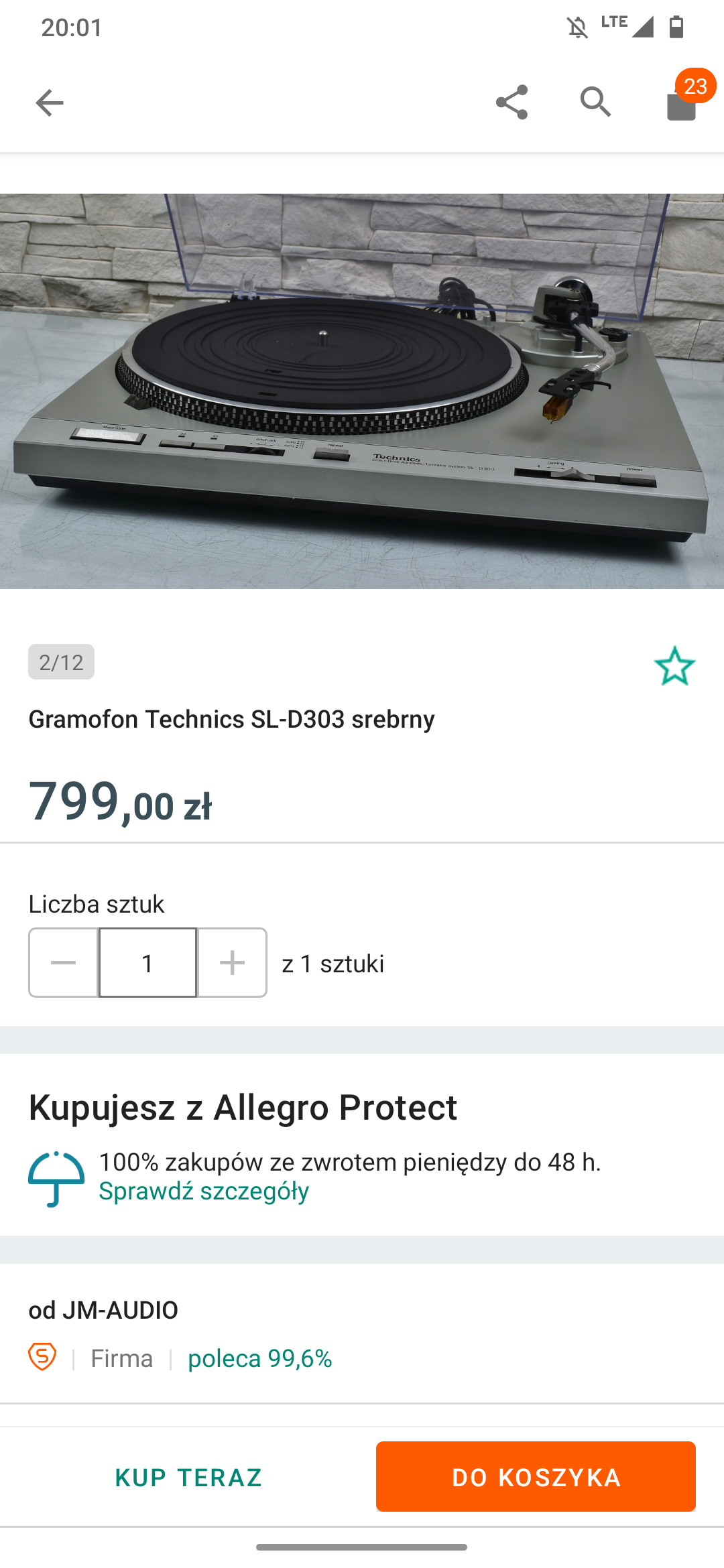Open seller JM-AUDIO profile
The width and height of the screenshot is (724, 1568).
click(x=104, y=1310)
